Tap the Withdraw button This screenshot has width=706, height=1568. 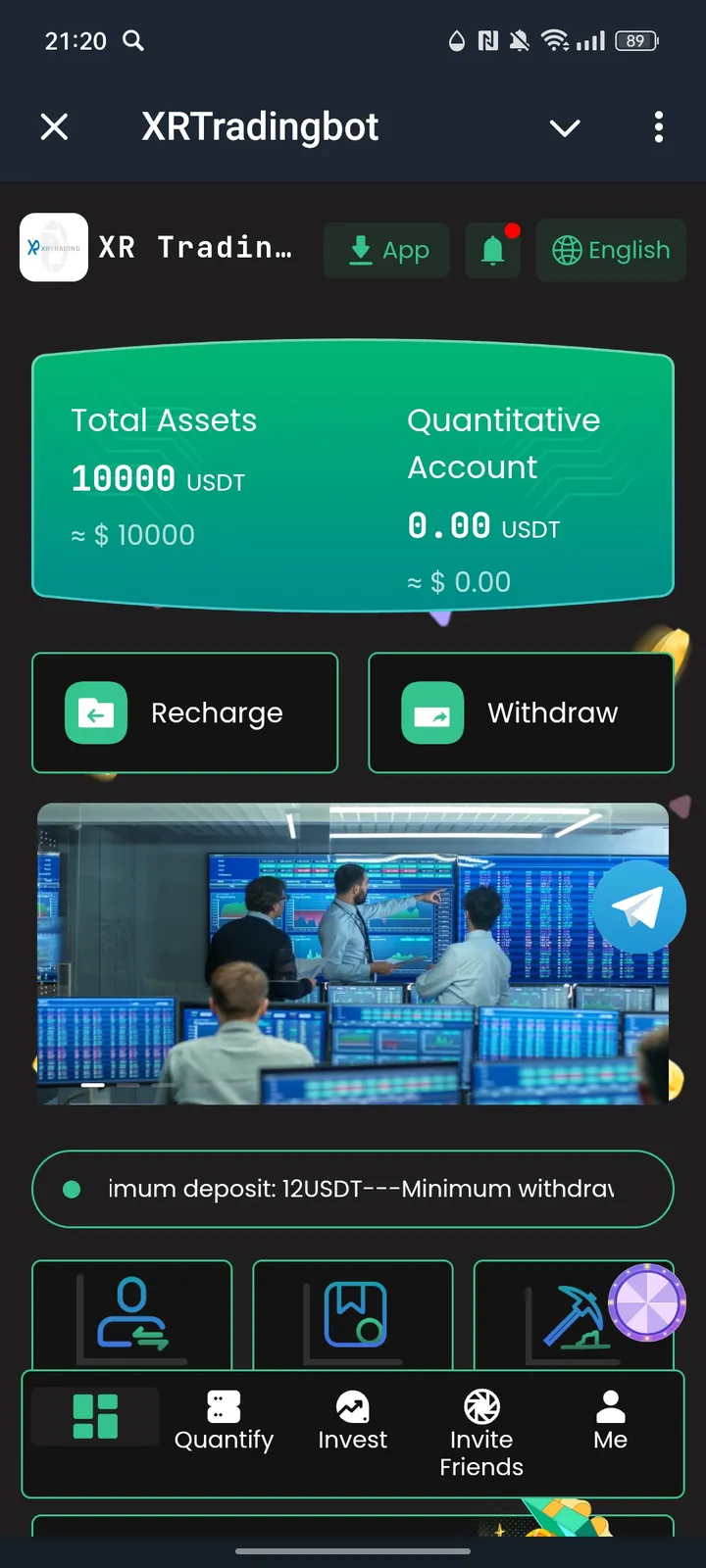pyautogui.click(x=521, y=712)
